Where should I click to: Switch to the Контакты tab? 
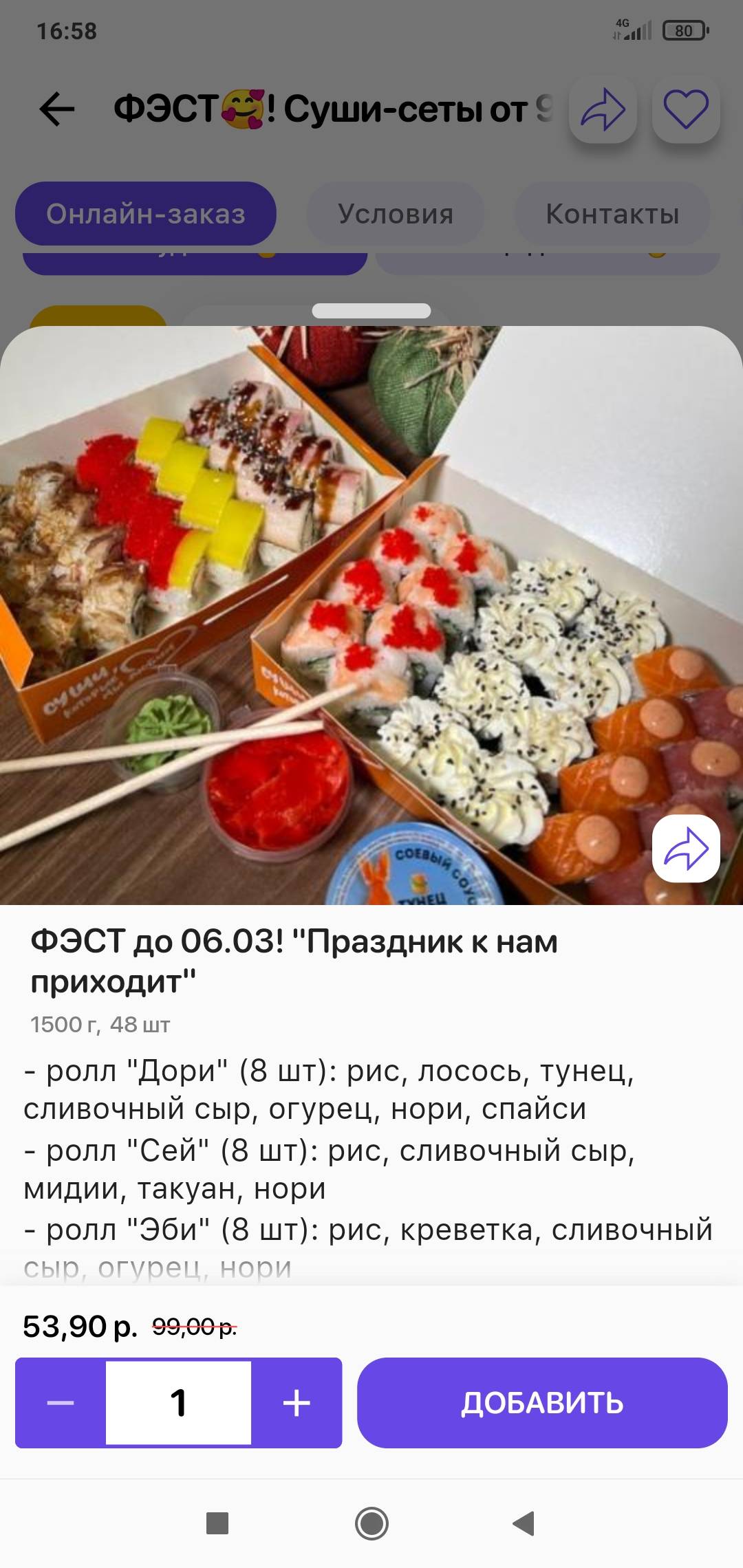tap(612, 214)
